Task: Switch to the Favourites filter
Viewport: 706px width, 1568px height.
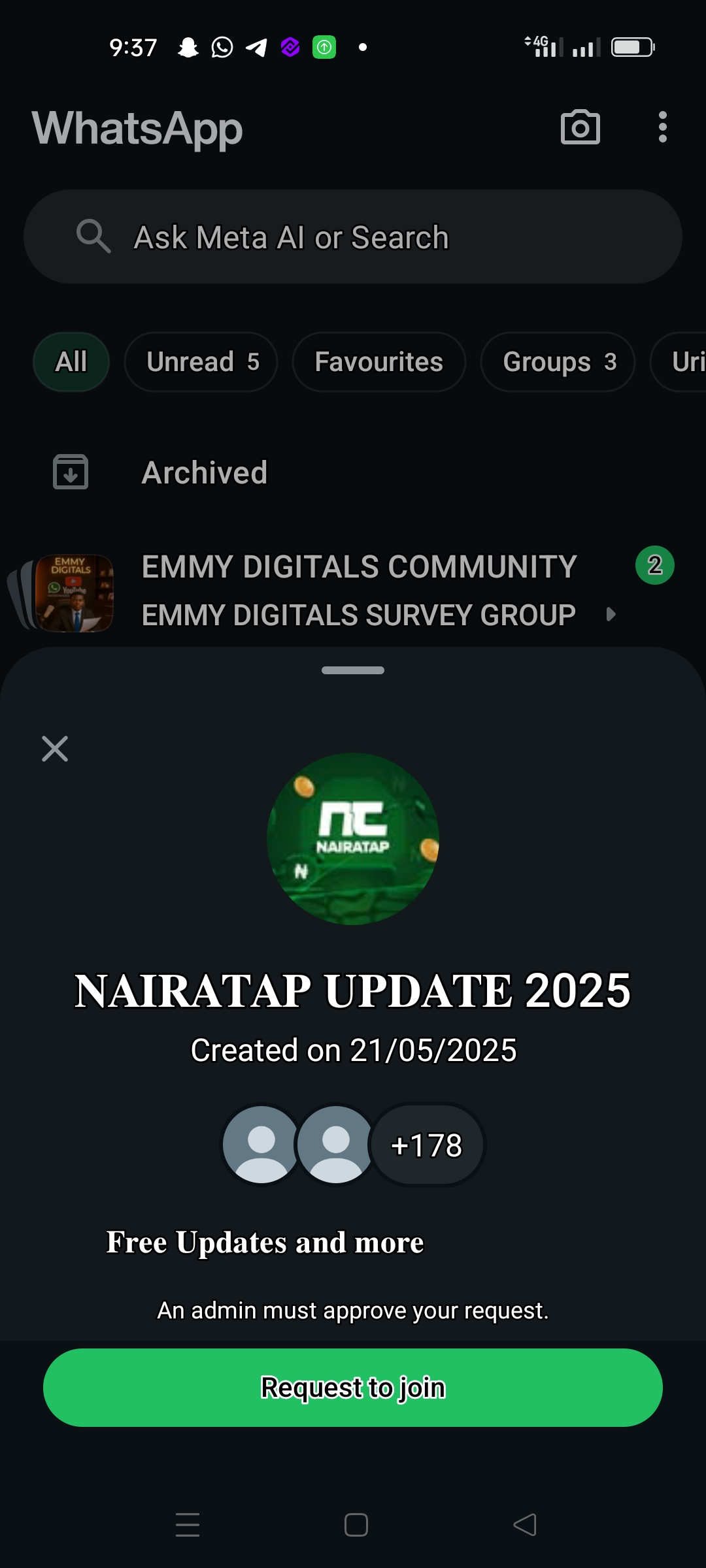Action: click(x=378, y=362)
